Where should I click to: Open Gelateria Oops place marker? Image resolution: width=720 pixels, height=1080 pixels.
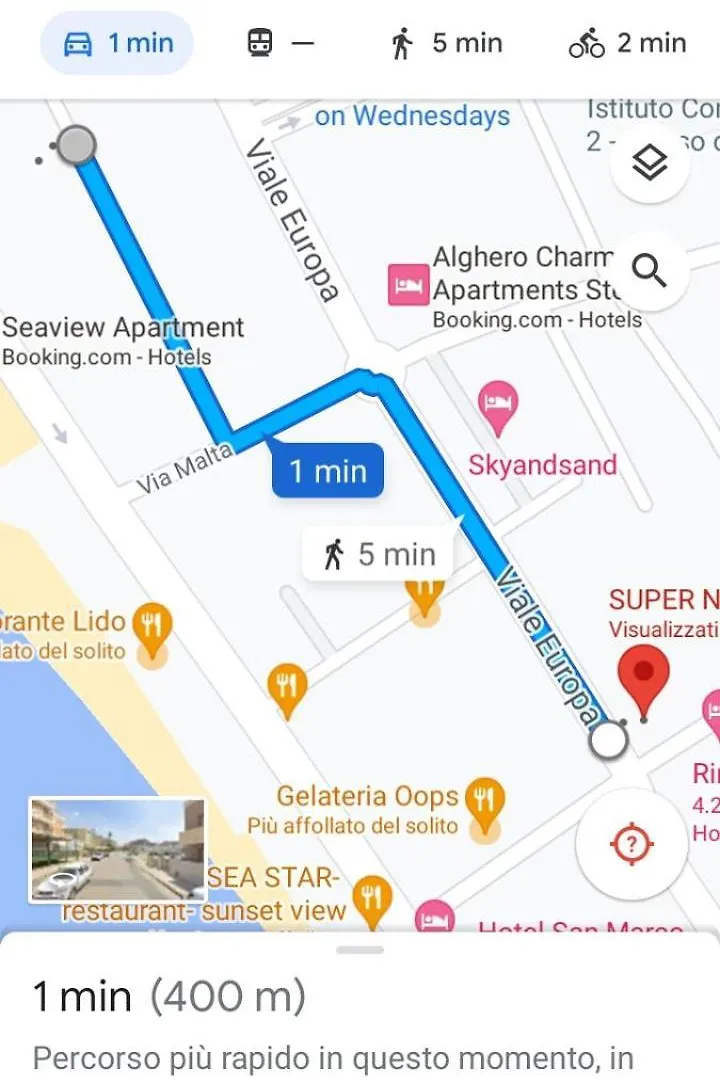486,800
